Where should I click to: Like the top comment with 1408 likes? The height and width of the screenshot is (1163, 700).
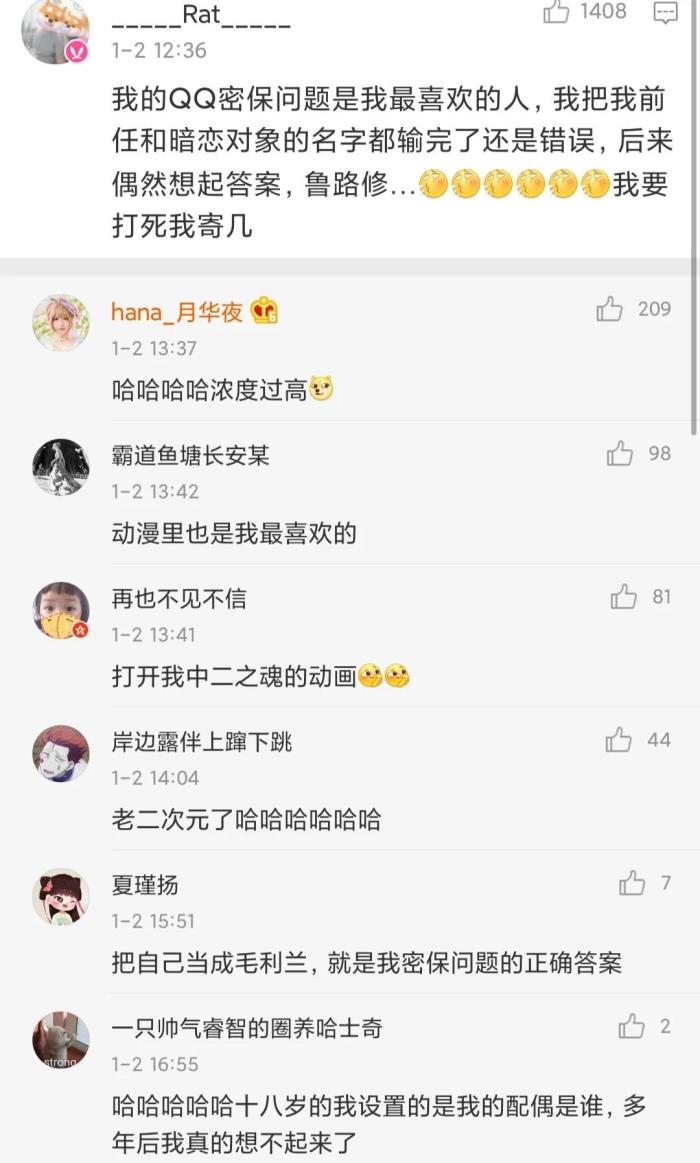click(x=556, y=12)
